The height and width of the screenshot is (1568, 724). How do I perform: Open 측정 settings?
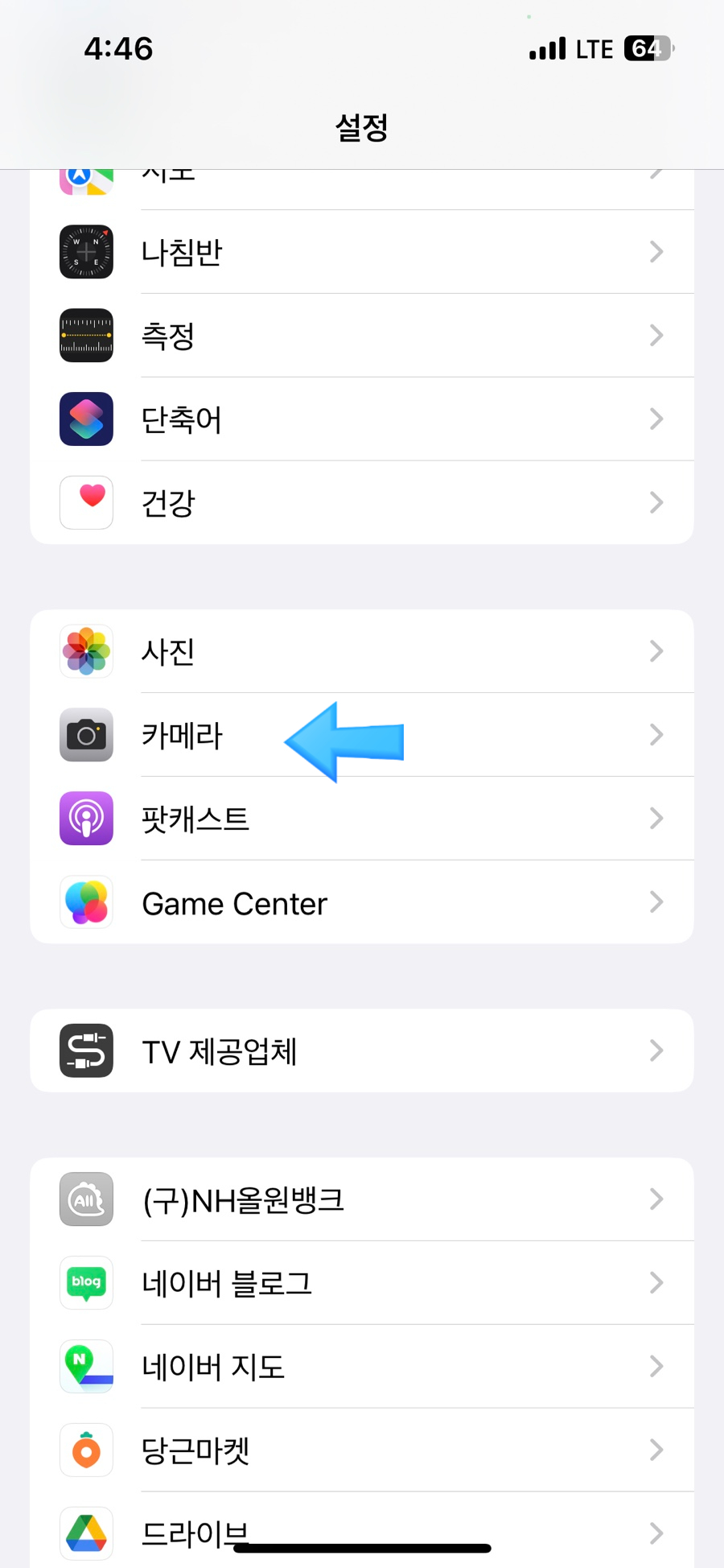point(362,336)
